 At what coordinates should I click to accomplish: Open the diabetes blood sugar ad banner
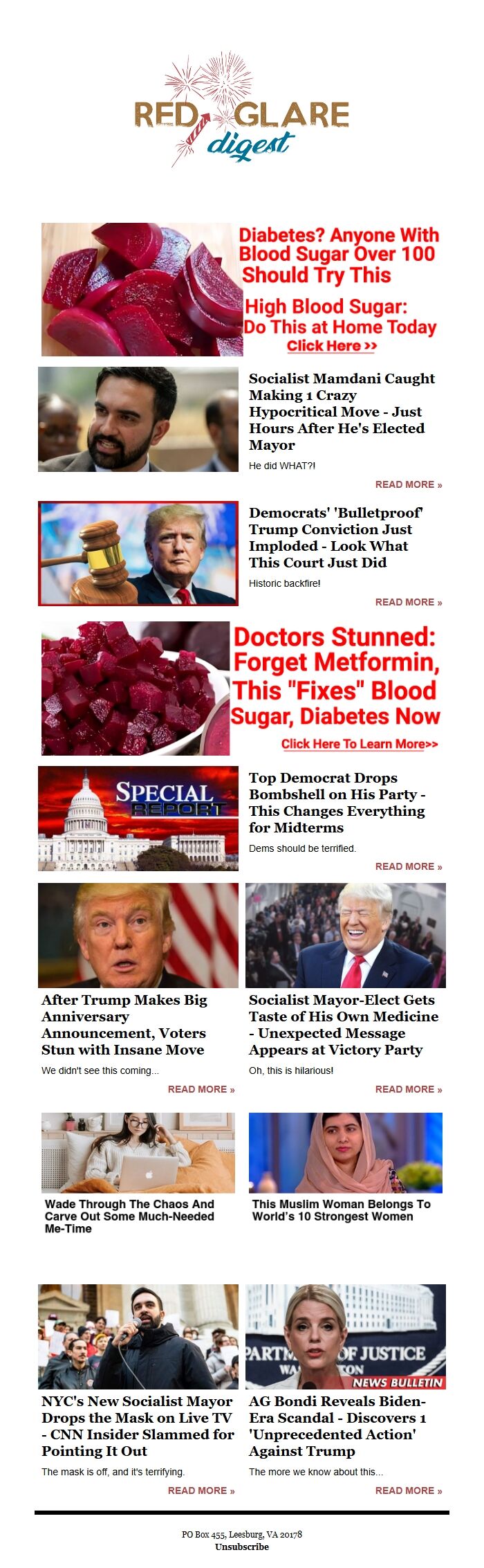pyautogui.click(x=241, y=289)
